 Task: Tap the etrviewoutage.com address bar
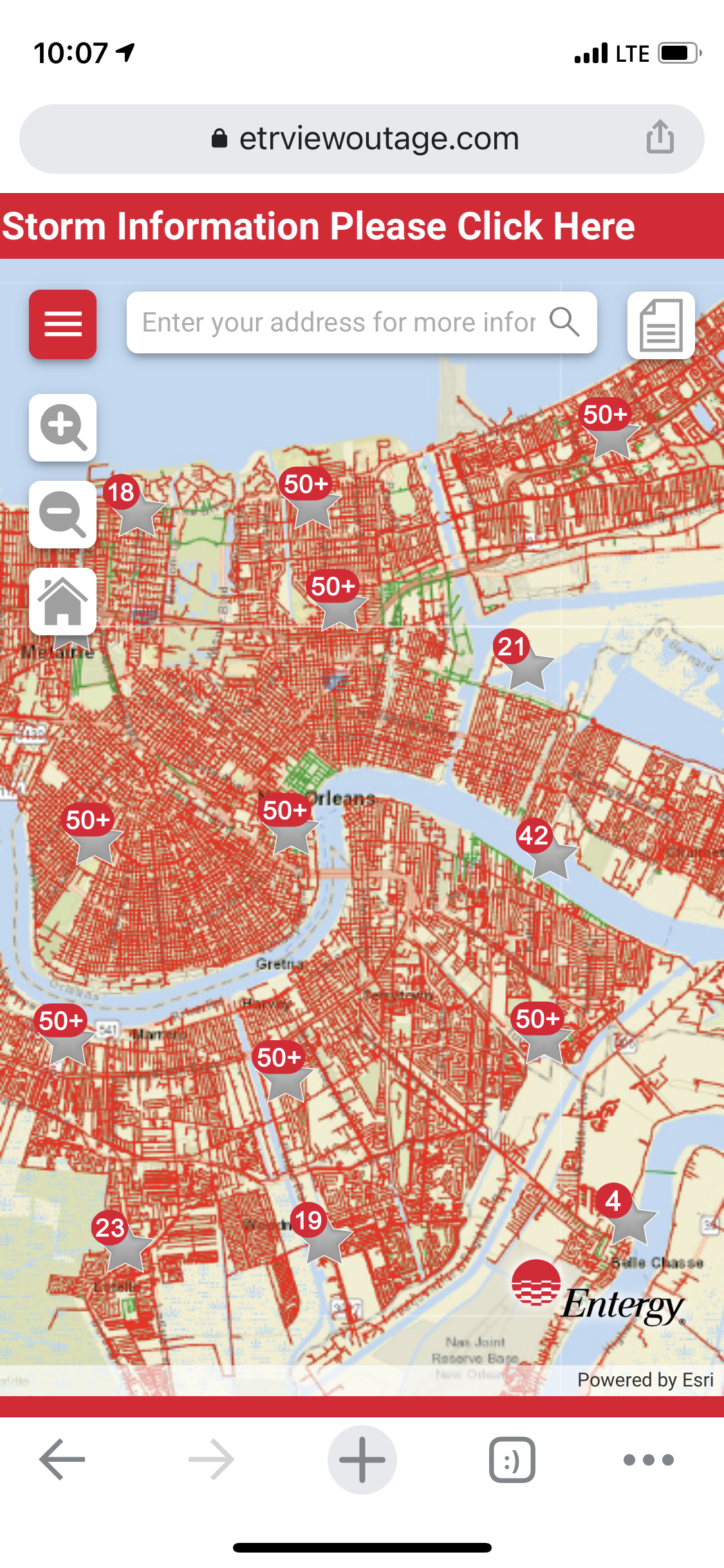[x=364, y=138]
